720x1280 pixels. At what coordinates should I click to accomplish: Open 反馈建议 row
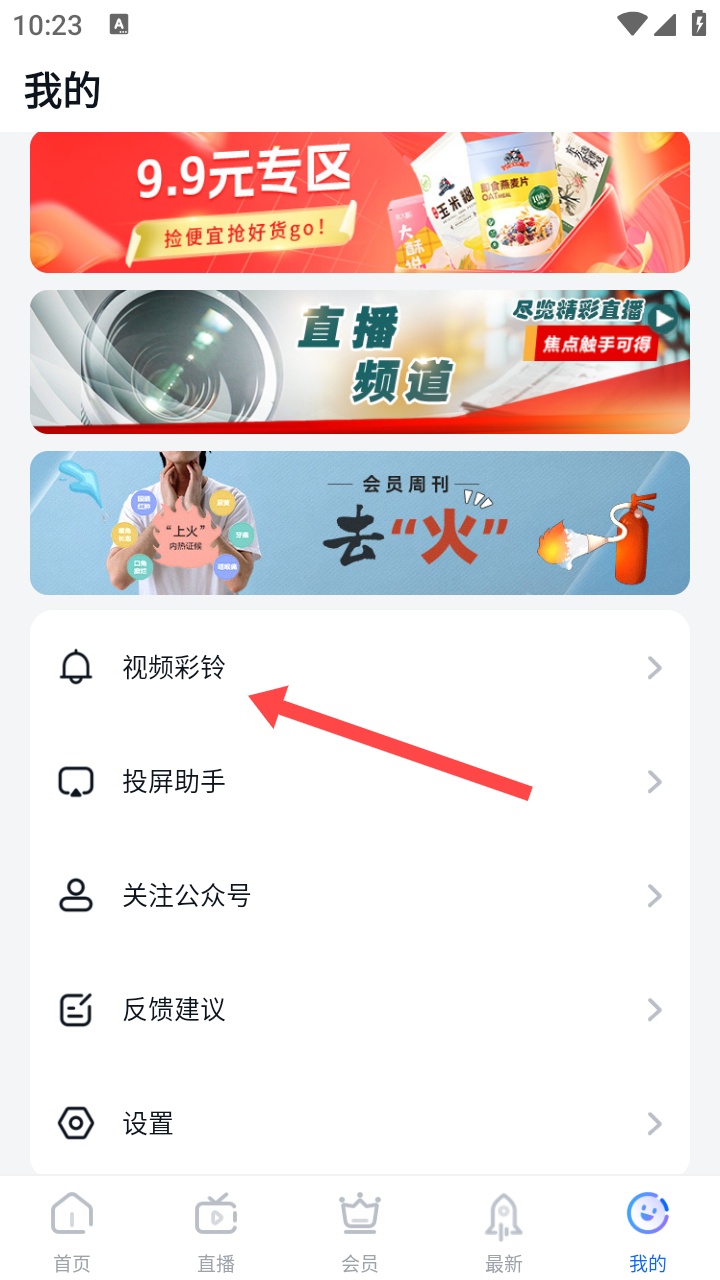coord(360,1010)
